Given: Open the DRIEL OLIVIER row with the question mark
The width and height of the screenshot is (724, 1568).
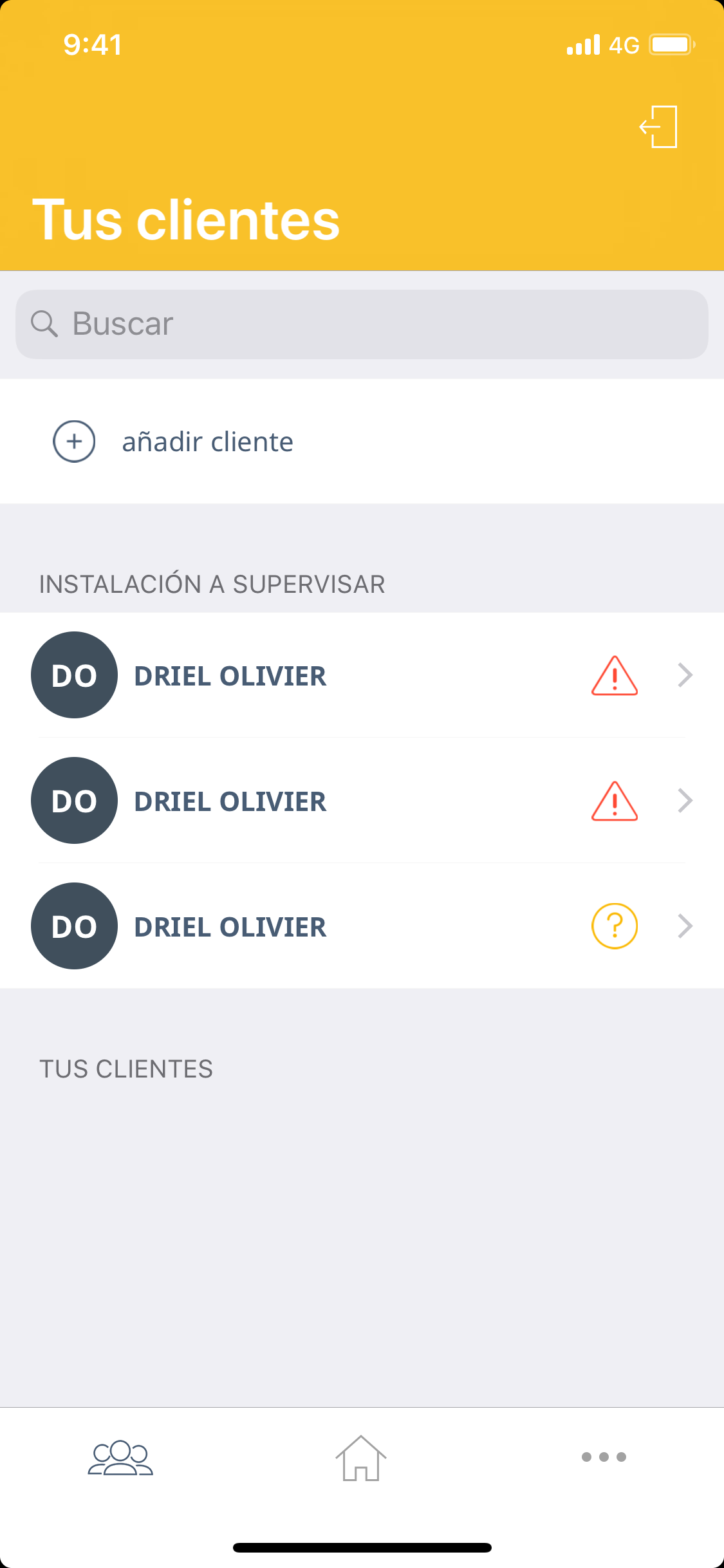Looking at the screenshot, I should (x=362, y=926).
